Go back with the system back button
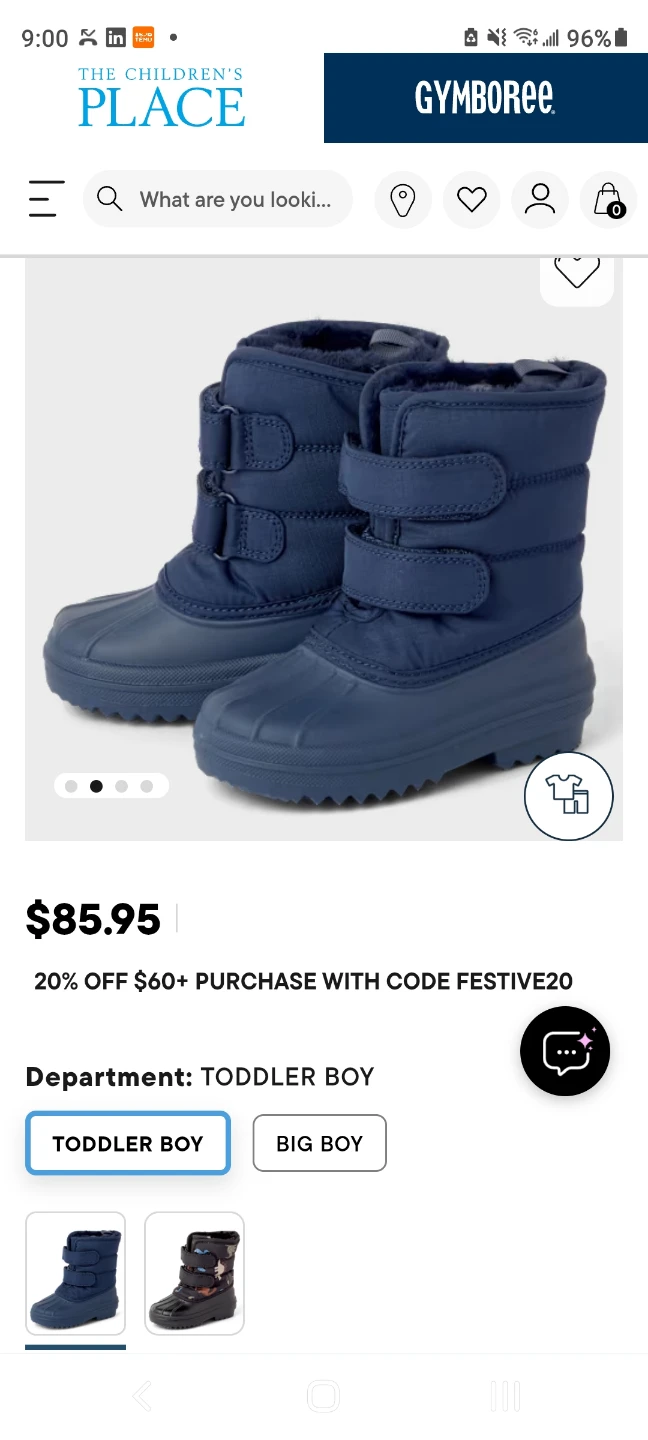Screen dimensions: 648x1440 tap(143, 1396)
